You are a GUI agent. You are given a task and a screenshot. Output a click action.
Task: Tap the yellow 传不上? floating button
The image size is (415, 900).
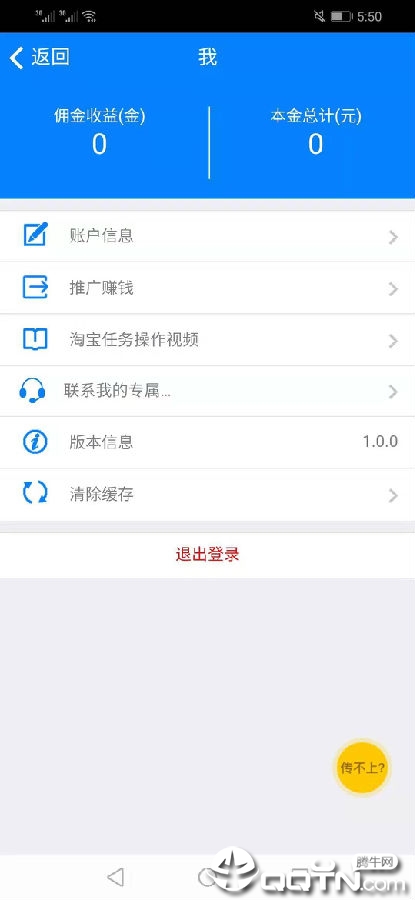pyautogui.click(x=362, y=767)
